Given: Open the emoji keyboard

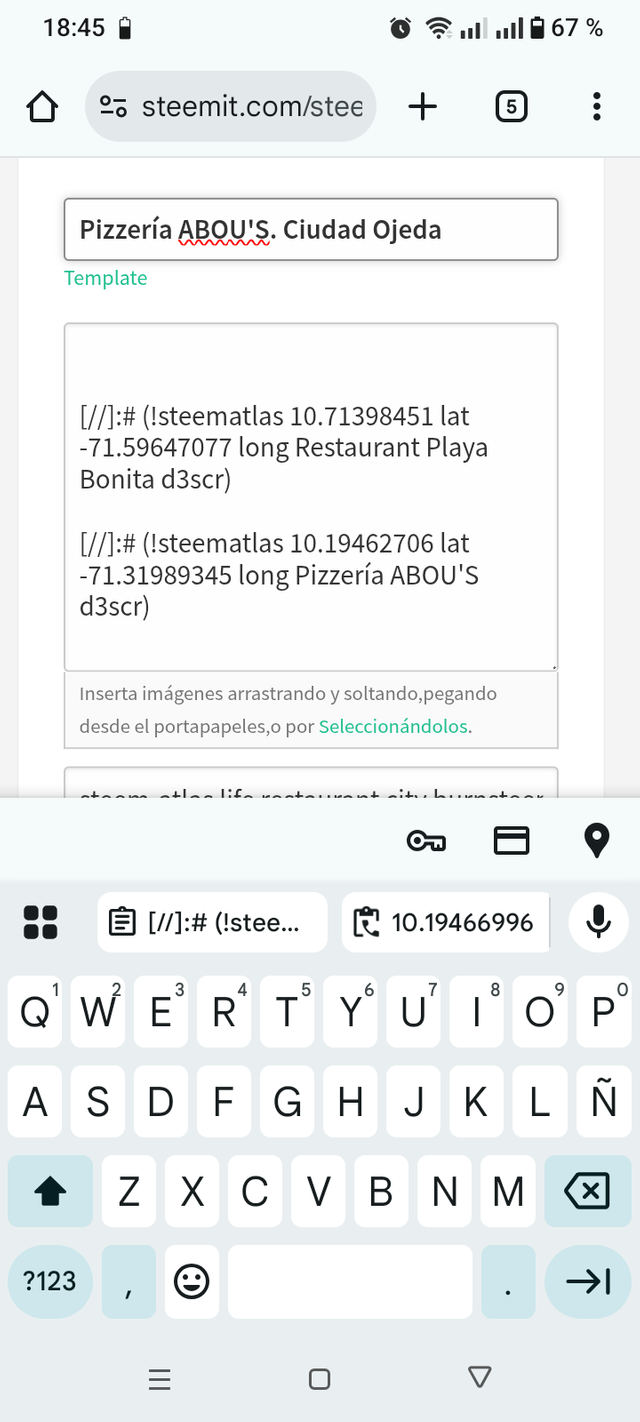Looking at the screenshot, I should point(191,1281).
